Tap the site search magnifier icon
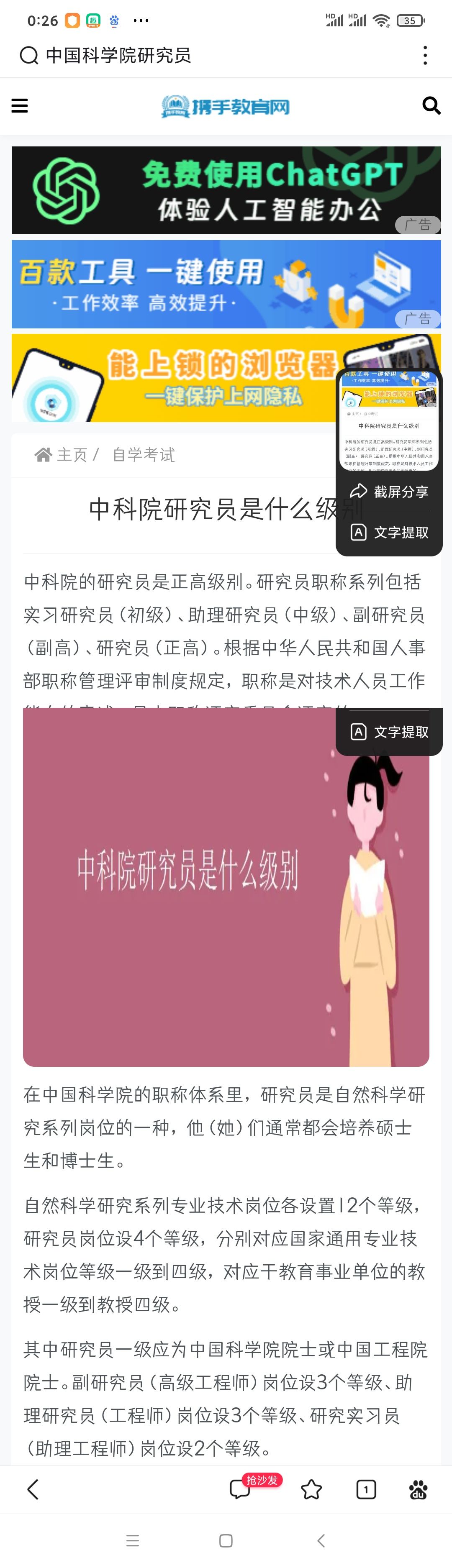The image size is (452, 1568). 431,106
